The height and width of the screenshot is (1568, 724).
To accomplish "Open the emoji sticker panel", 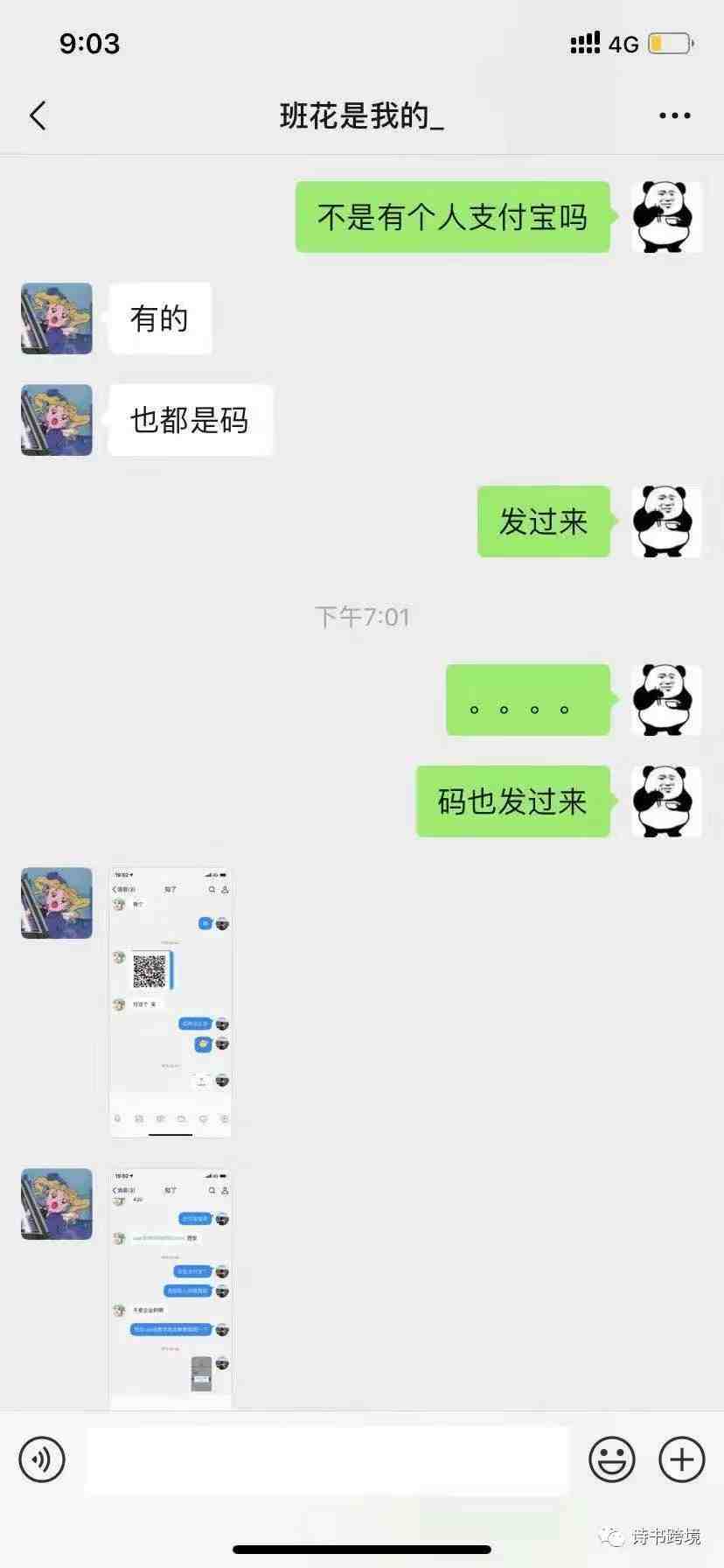I will 611,1459.
